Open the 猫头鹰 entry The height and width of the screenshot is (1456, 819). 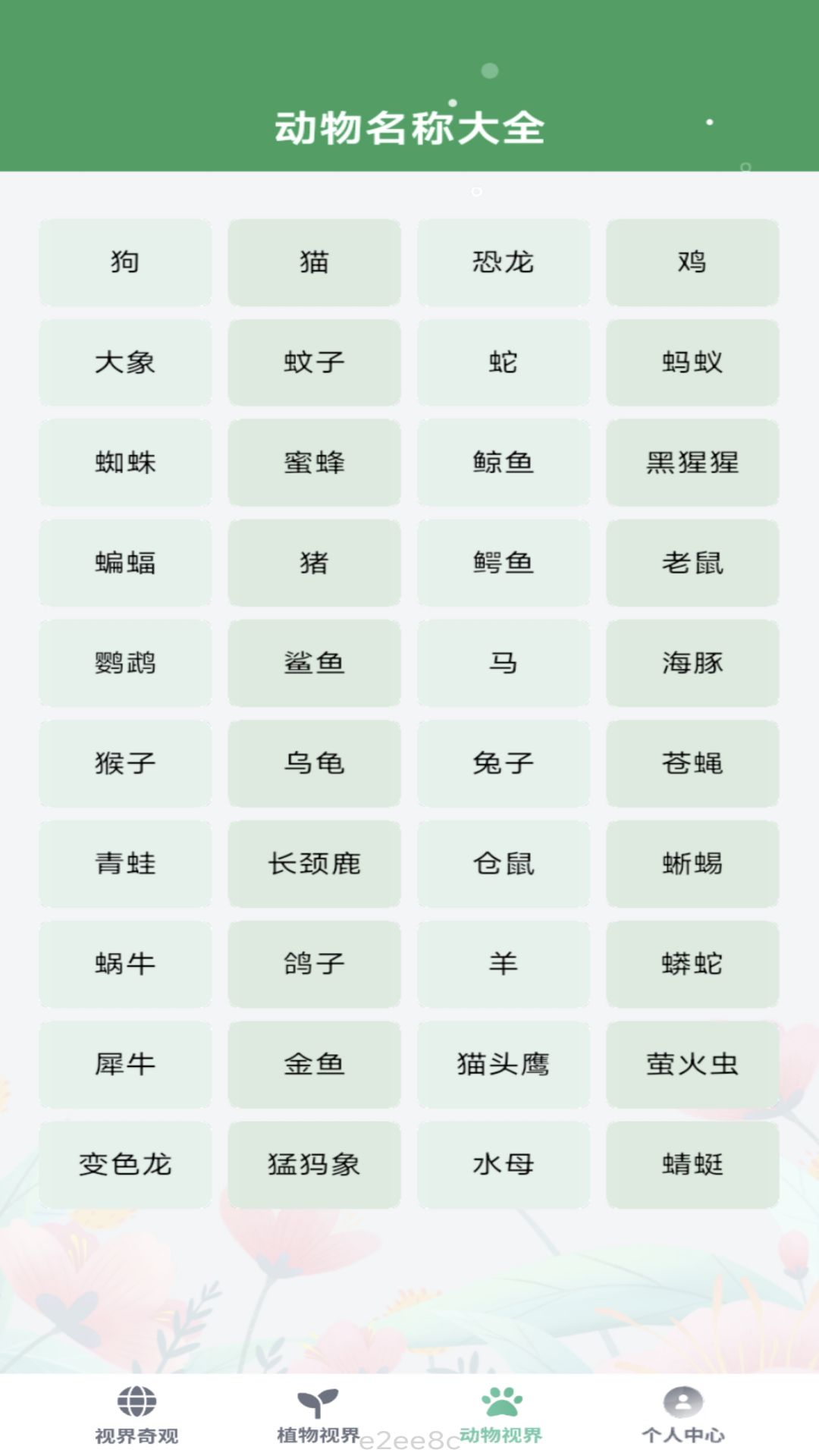click(x=503, y=1064)
